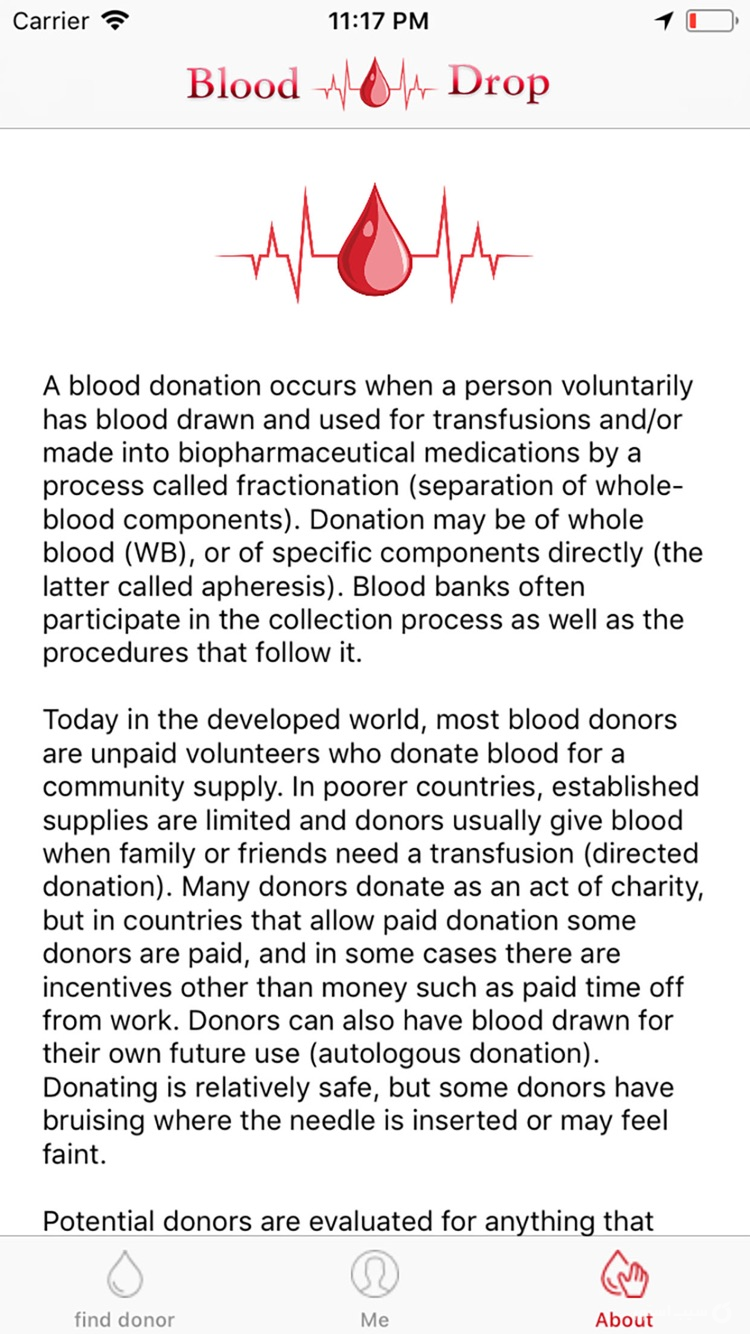Switch to the find donor tab
750x1334 pixels.
124,1320
